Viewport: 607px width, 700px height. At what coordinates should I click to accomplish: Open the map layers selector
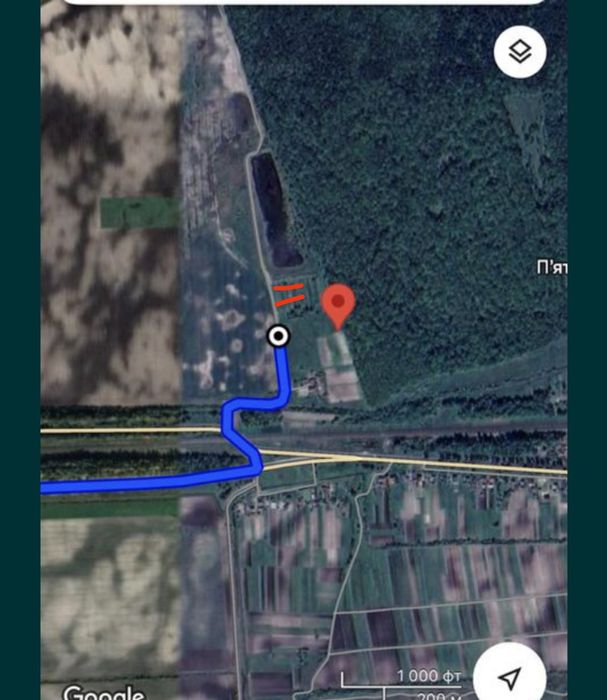coord(520,53)
